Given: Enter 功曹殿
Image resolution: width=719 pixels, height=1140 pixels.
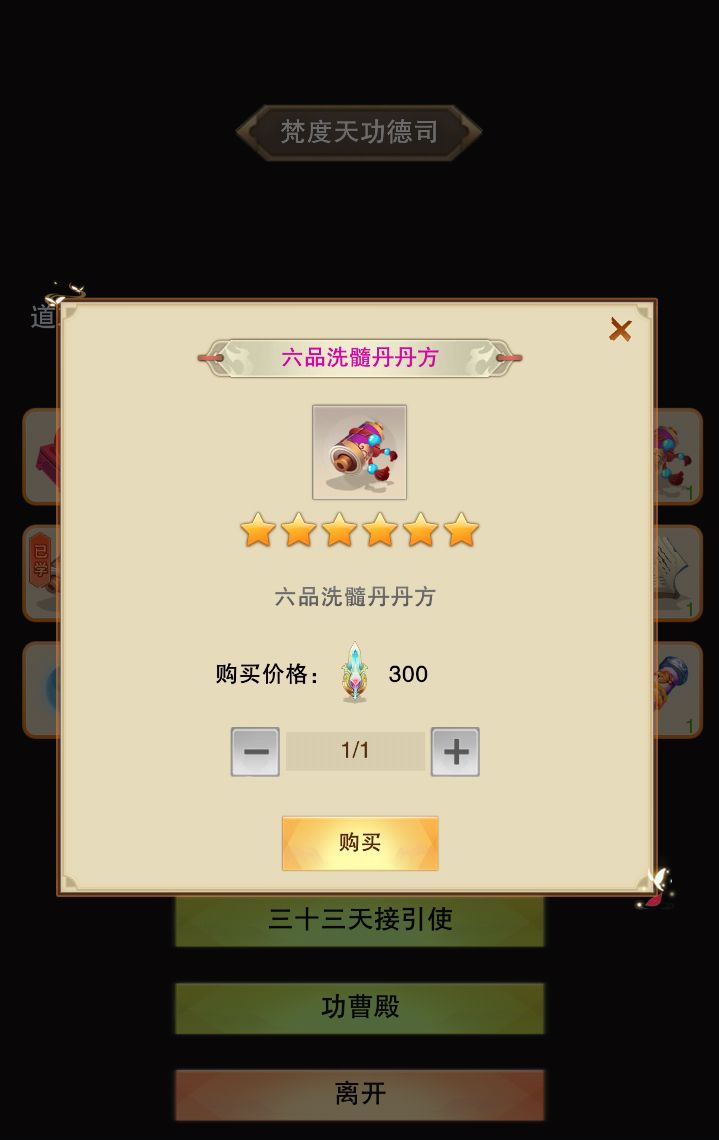Looking at the screenshot, I should (x=360, y=1007).
